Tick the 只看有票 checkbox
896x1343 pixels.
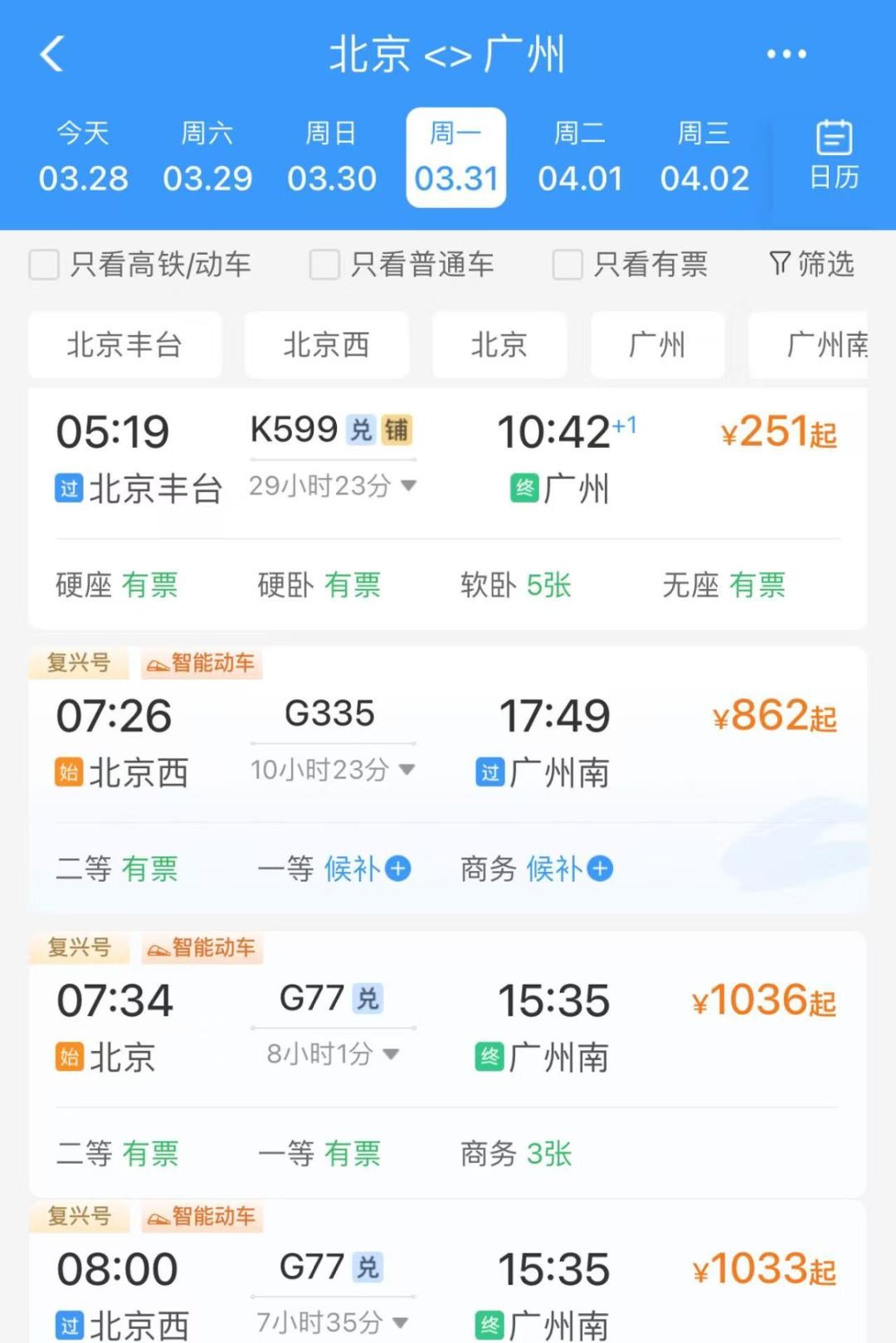567,265
